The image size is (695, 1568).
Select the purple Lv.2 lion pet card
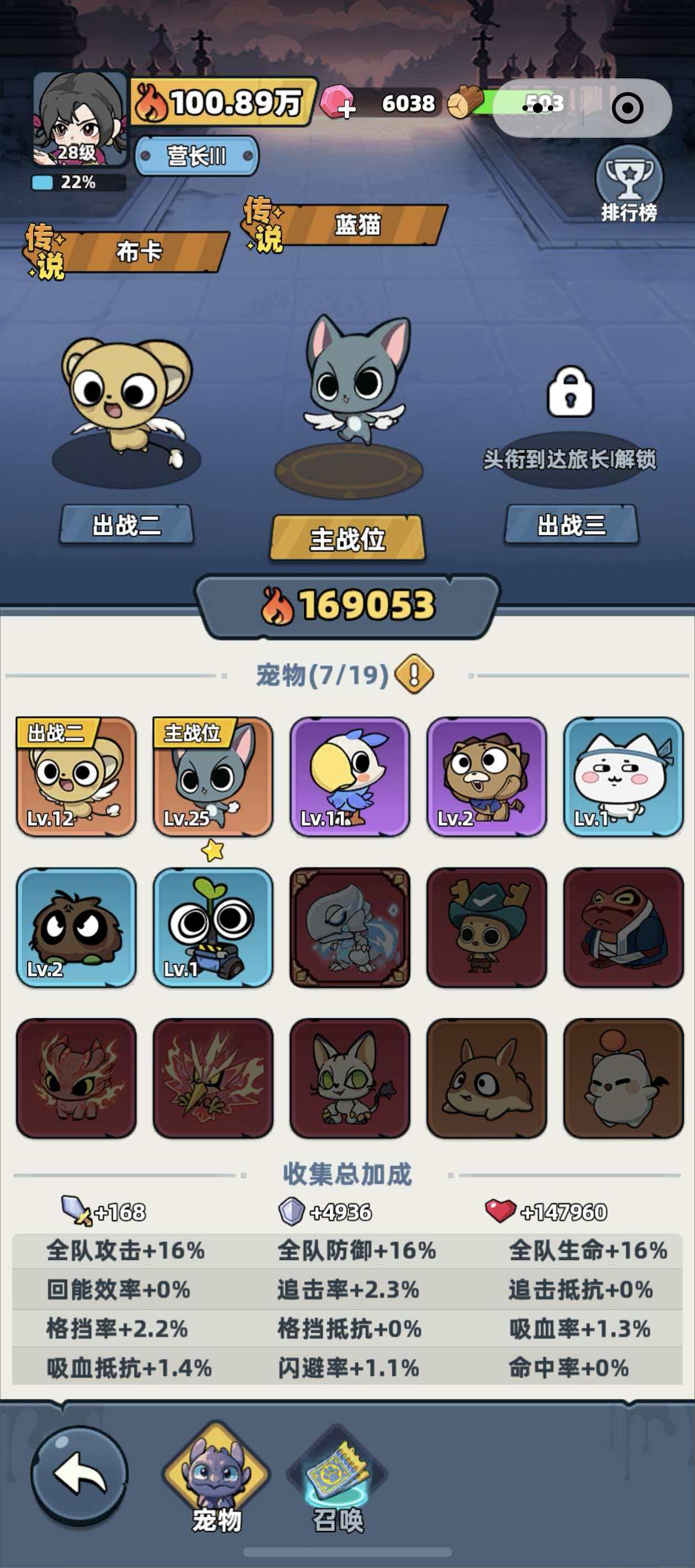point(486,776)
